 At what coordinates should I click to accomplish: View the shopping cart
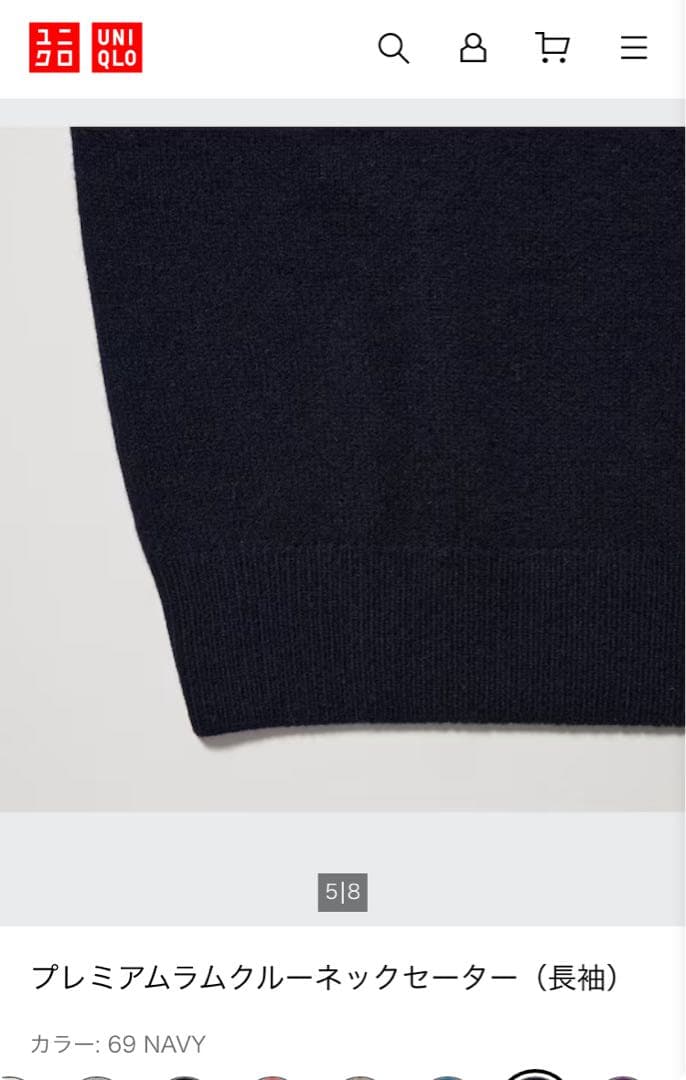point(552,48)
